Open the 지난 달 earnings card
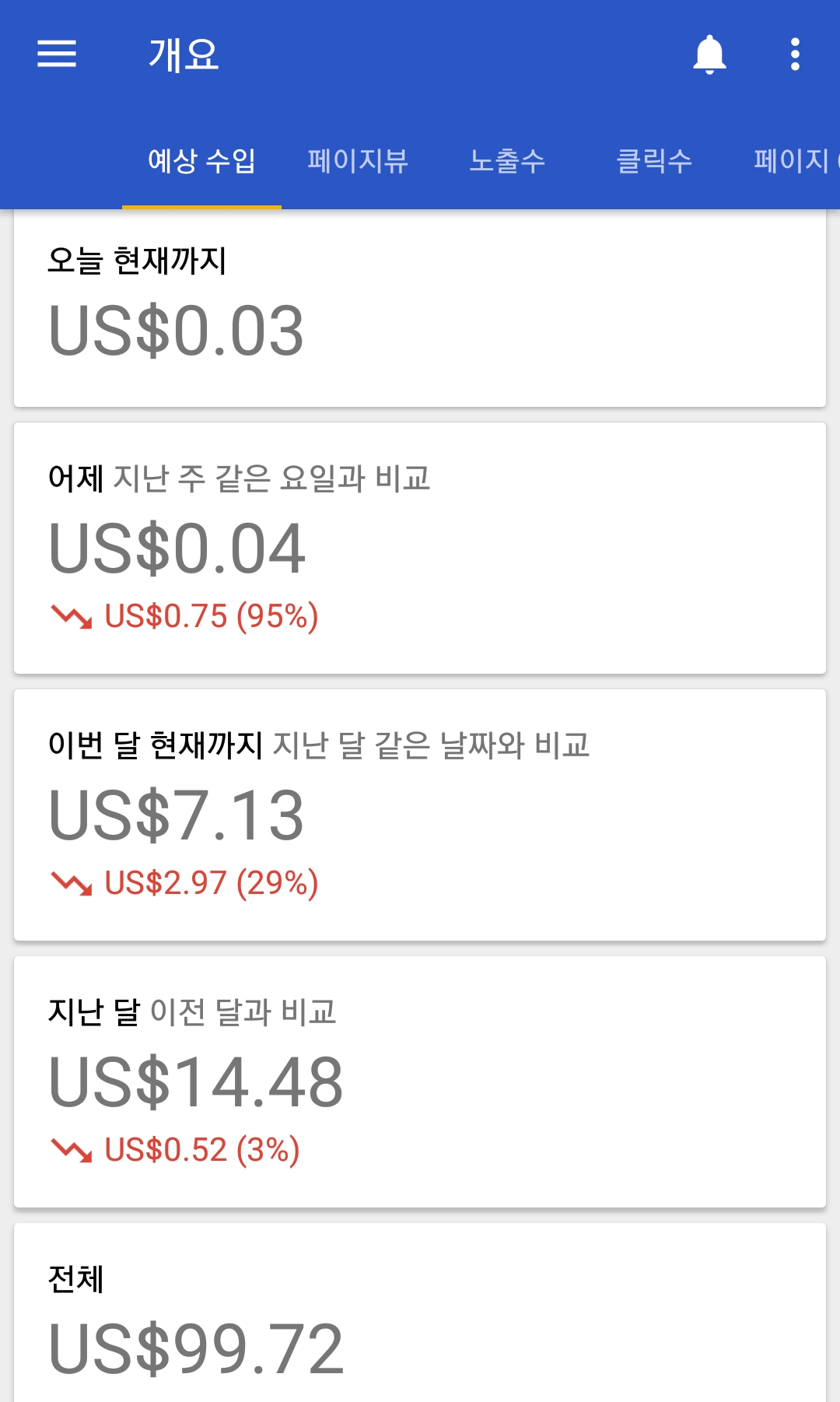Viewport: 840px width, 1402px height. pos(420,1081)
